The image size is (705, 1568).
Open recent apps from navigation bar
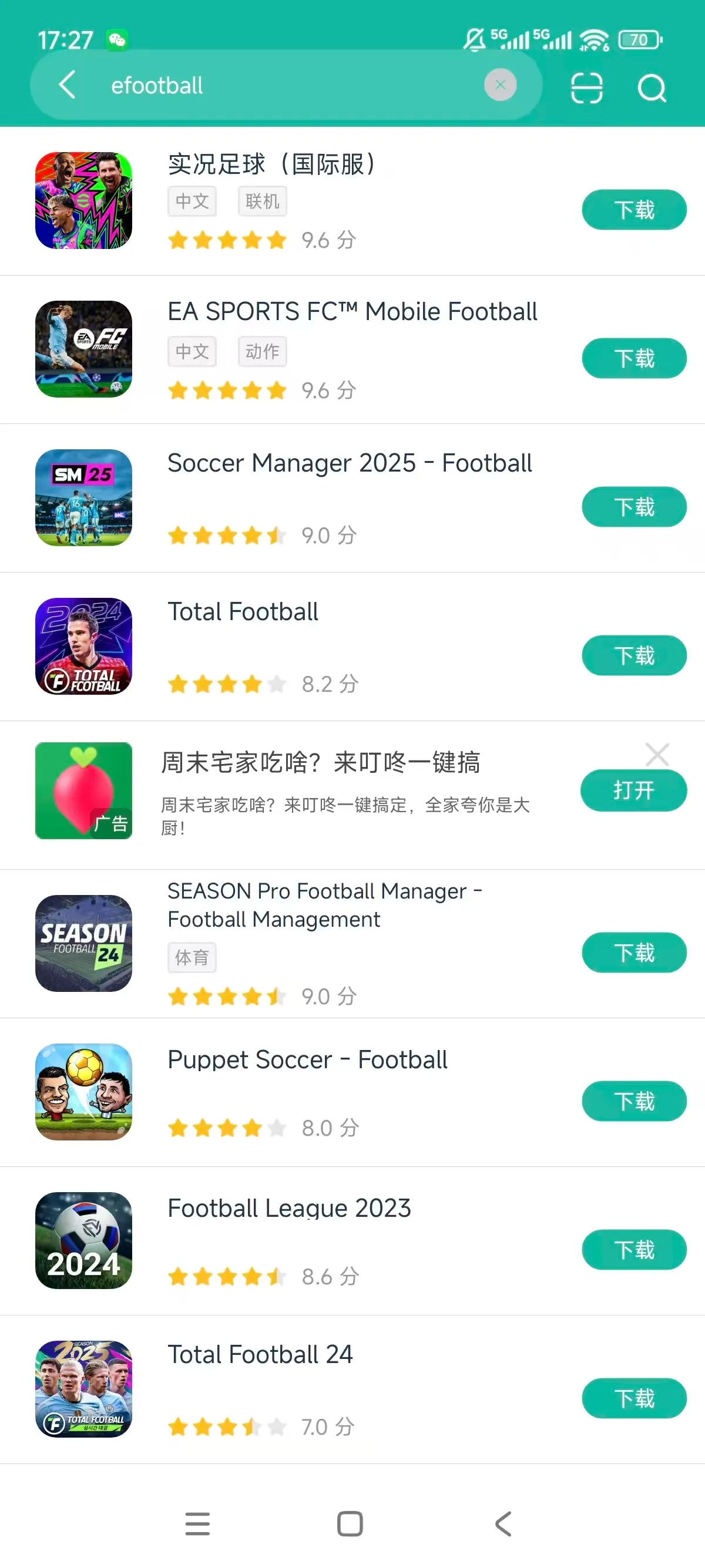[197, 1523]
